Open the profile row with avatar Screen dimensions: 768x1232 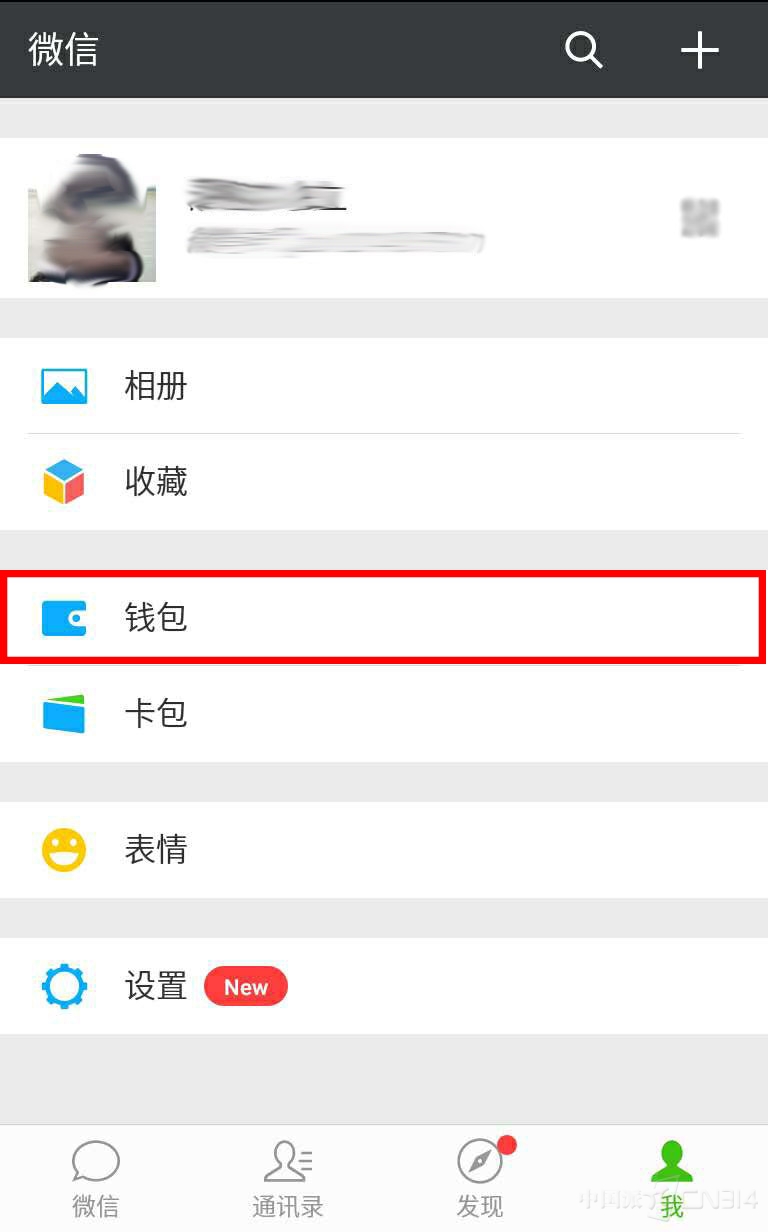point(384,218)
